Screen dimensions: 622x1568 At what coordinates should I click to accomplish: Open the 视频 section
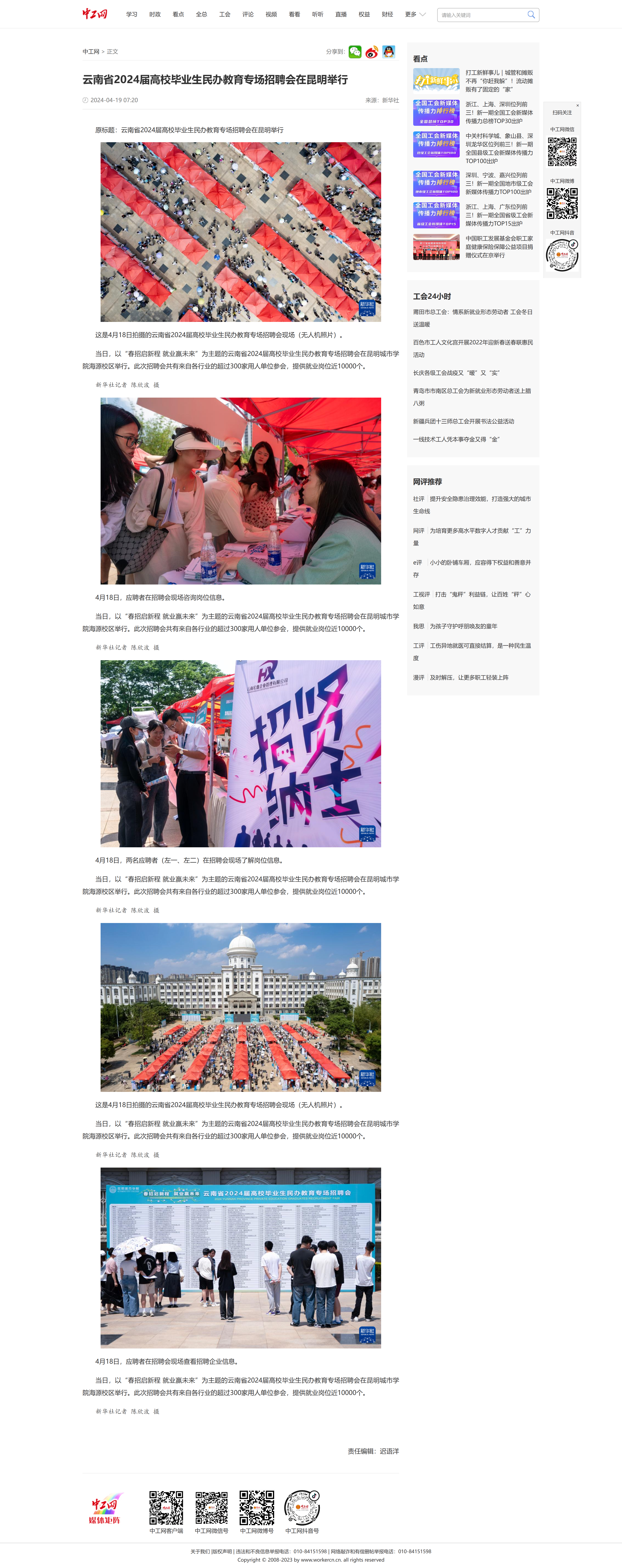point(271,14)
